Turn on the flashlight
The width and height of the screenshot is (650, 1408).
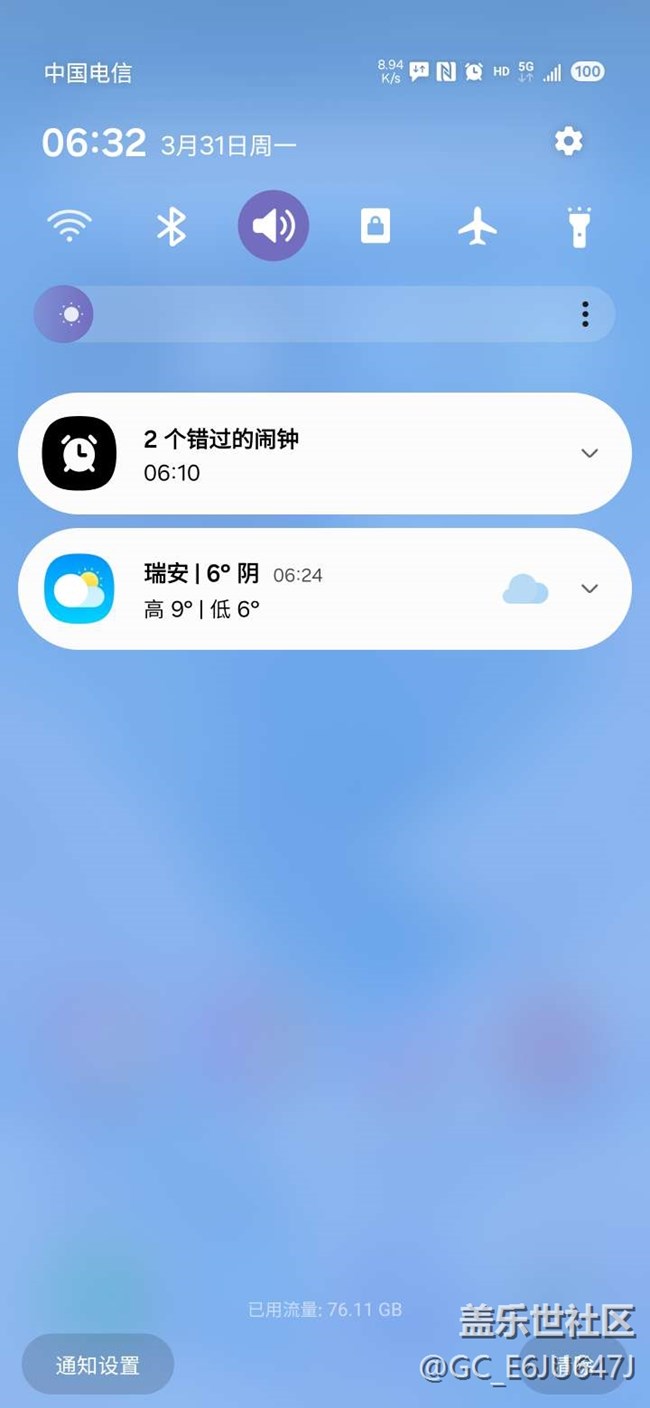pyautogui.click(x=579, y=226)
